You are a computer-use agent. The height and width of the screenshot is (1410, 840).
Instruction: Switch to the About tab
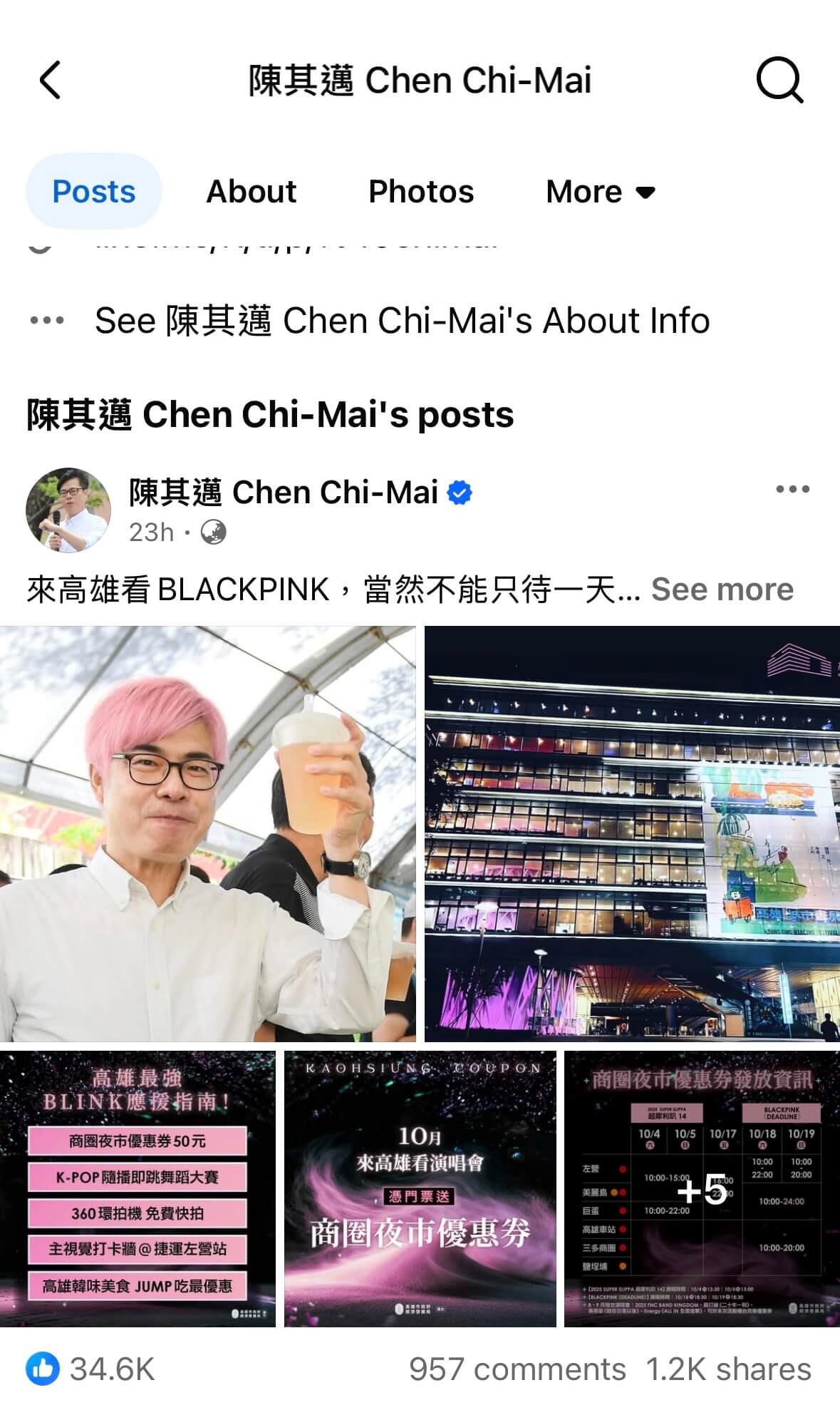coord(252,192)
